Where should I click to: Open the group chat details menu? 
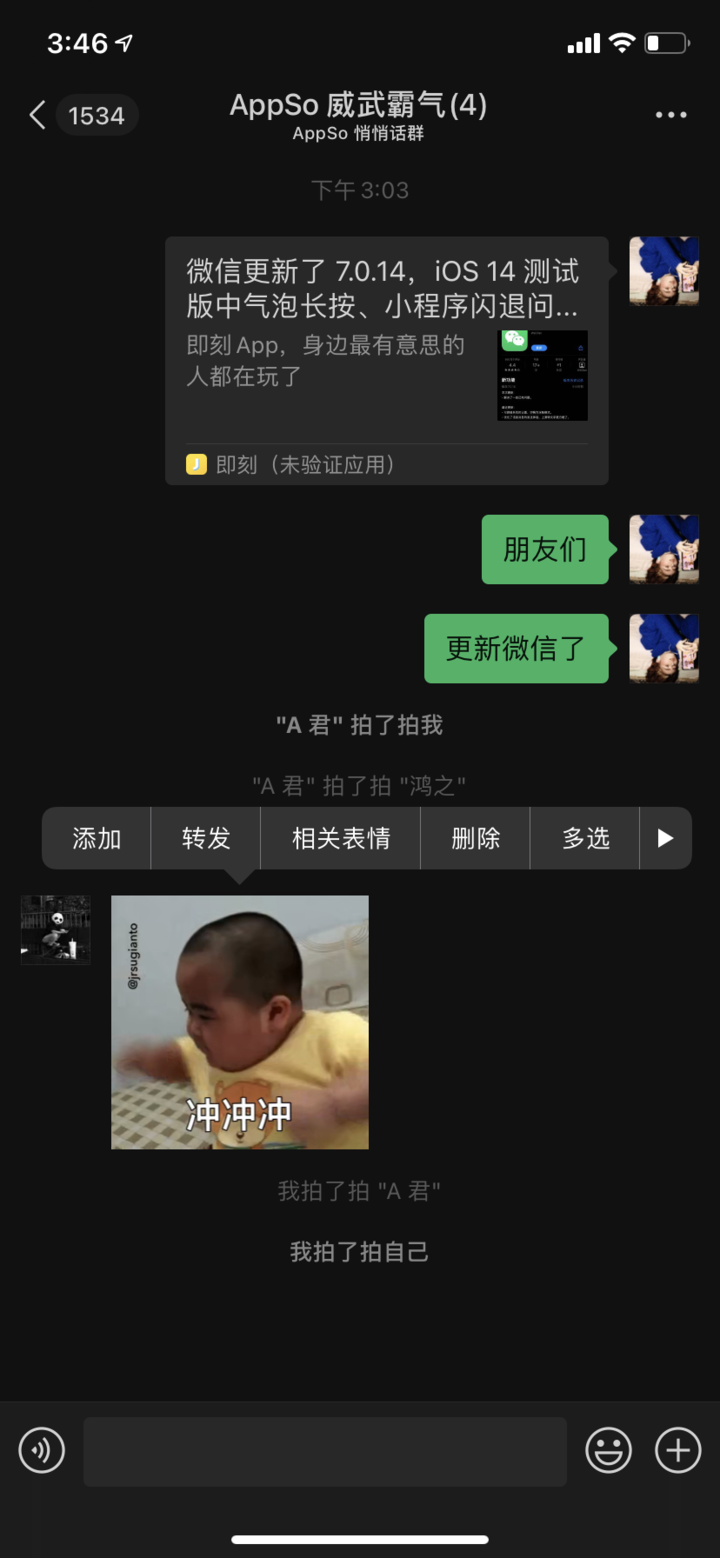[x=670, y=115]
